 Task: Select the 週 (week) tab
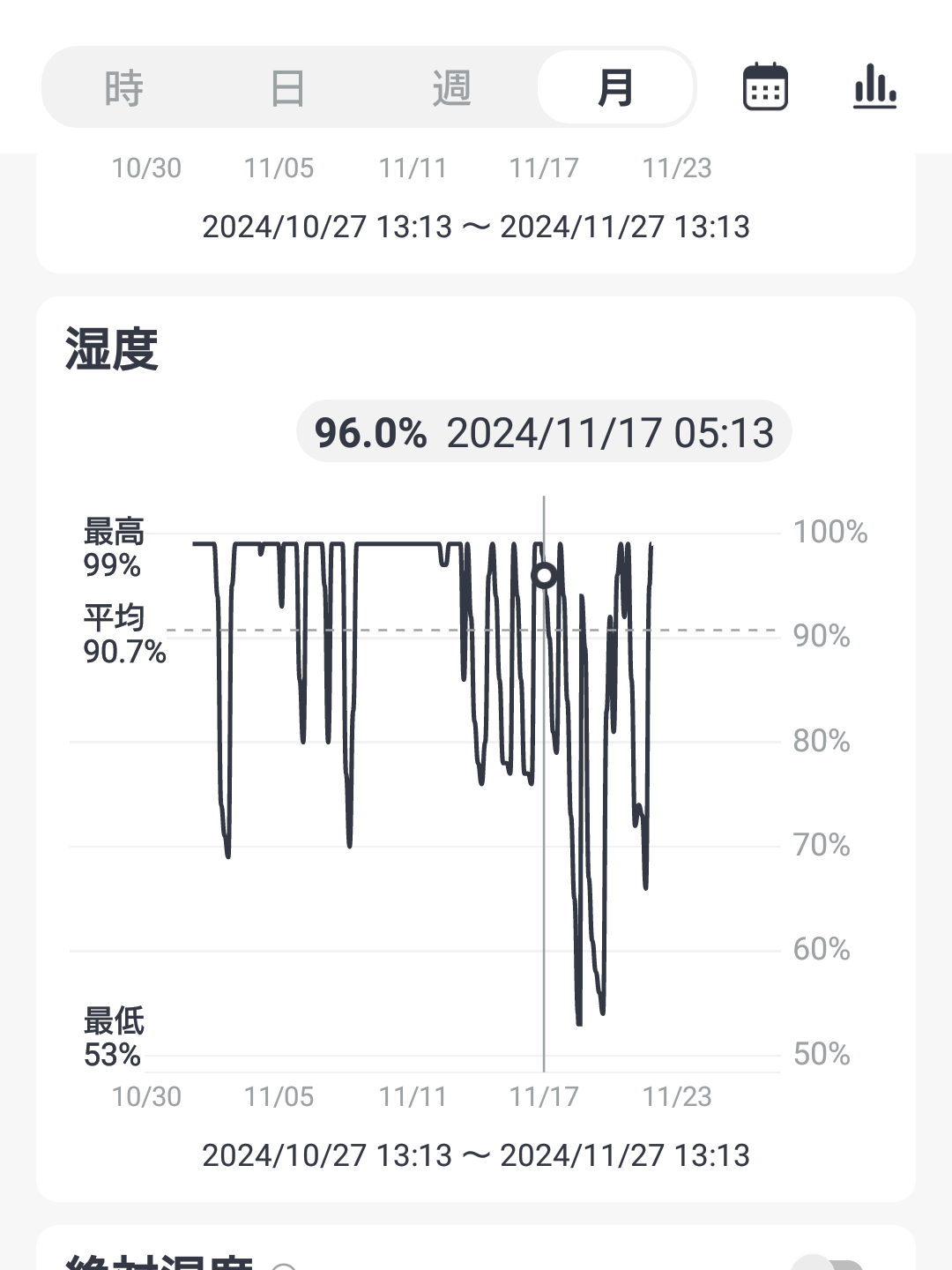pyautogui.click(x=451, y=88)
